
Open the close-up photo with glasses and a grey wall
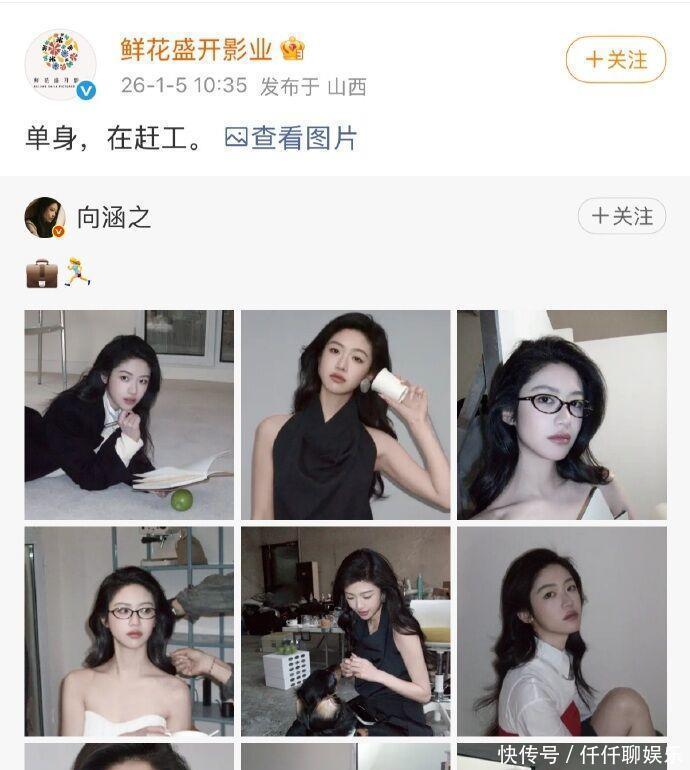[561, 414]
